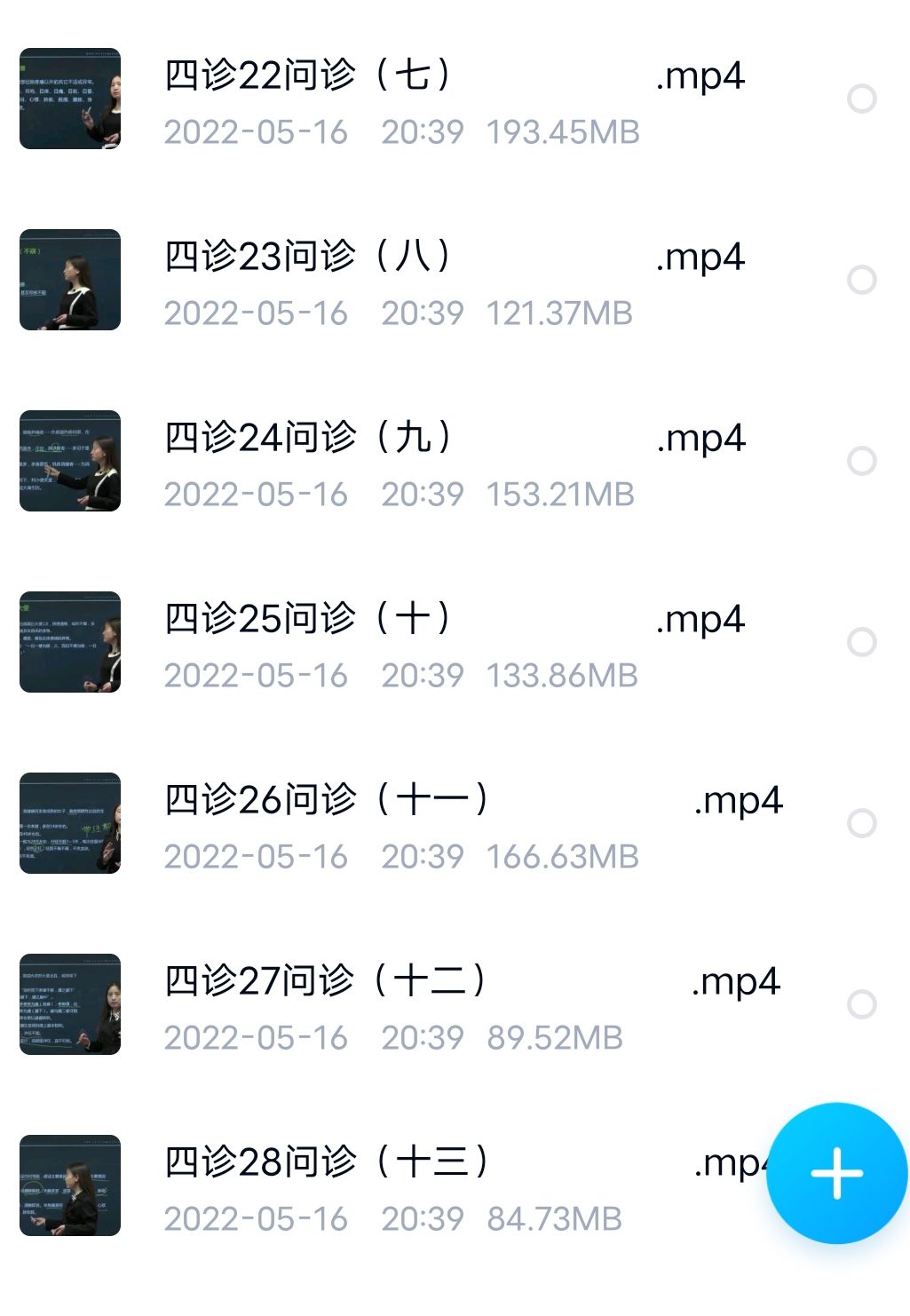This screenshot has height=1316, width=910.
Task: Tap the 193.45MB size label of 四诊22
Action: pos(565,133)
